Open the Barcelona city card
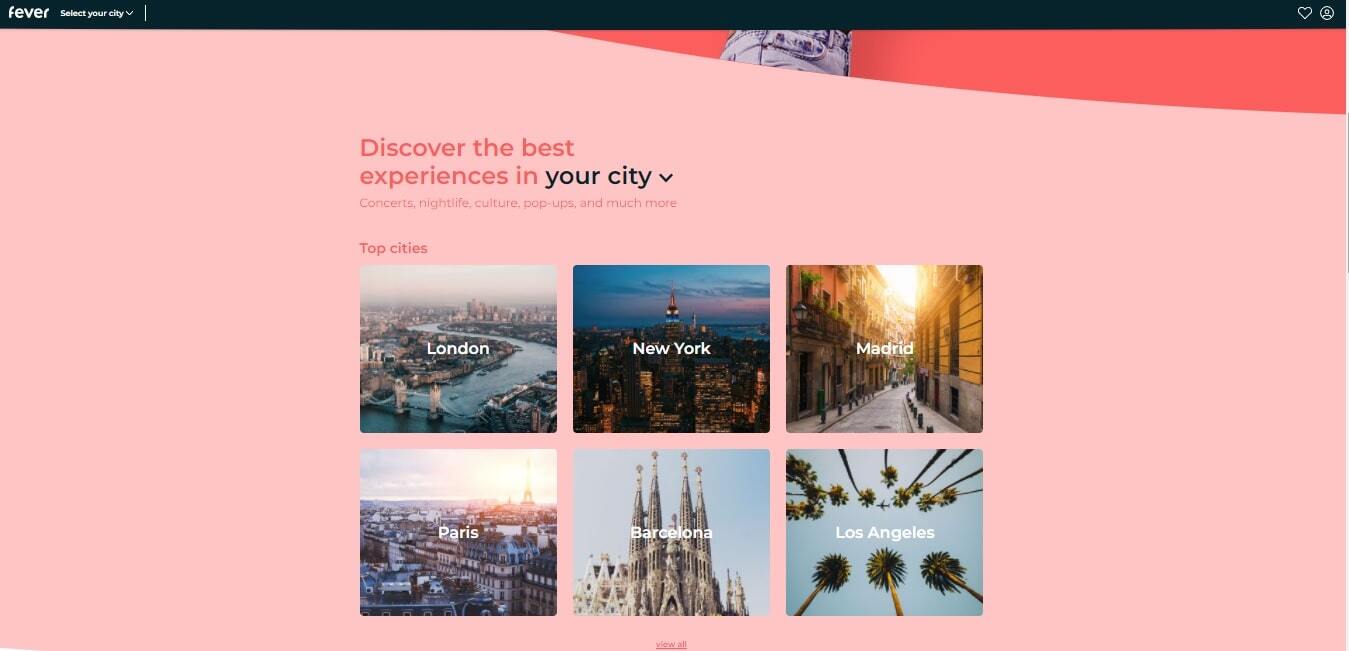Image resolution: width=1349 pixels, height=651 pixels. coord(671,532)
